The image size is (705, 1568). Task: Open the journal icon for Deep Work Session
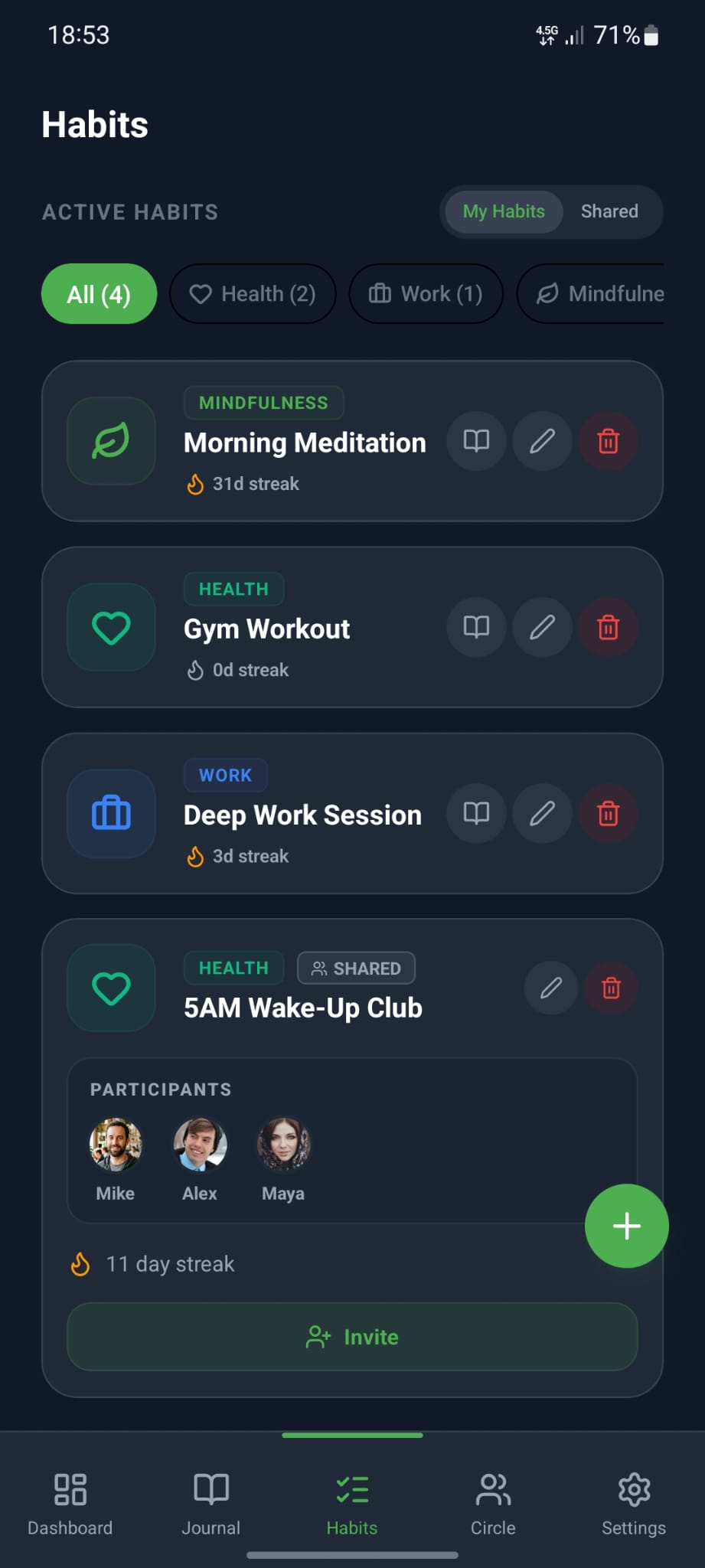[x=475, y=814]
